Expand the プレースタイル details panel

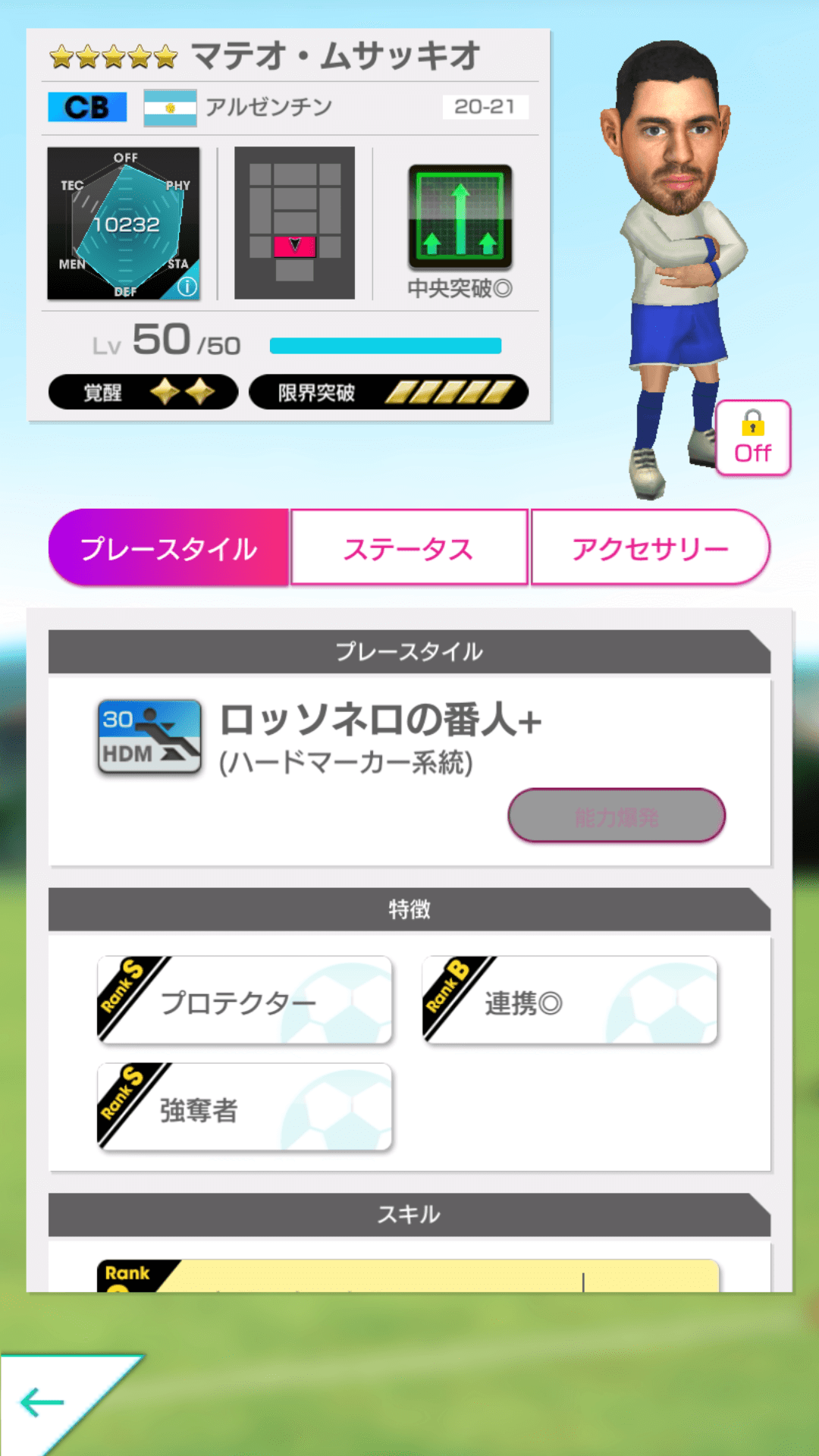click(x=409, y=652)
